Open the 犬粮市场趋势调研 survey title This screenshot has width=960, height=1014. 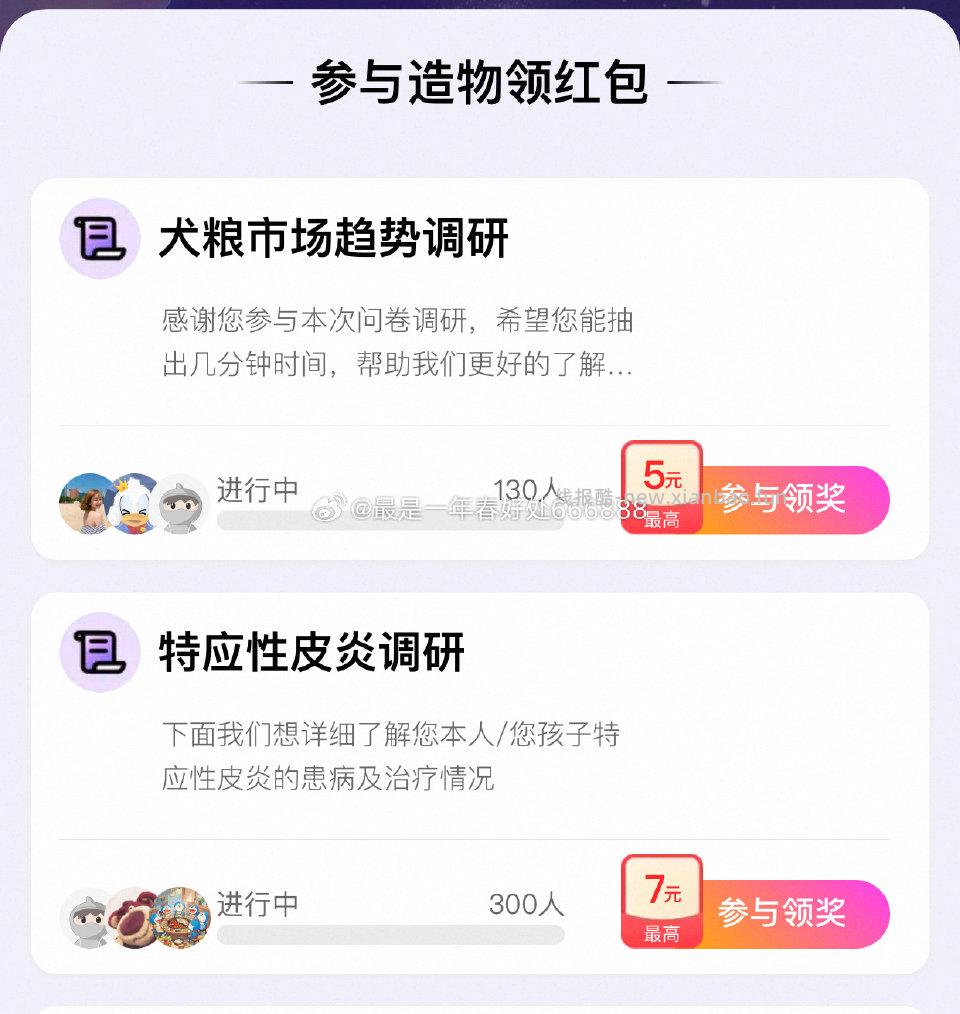[x=330, y=238]
